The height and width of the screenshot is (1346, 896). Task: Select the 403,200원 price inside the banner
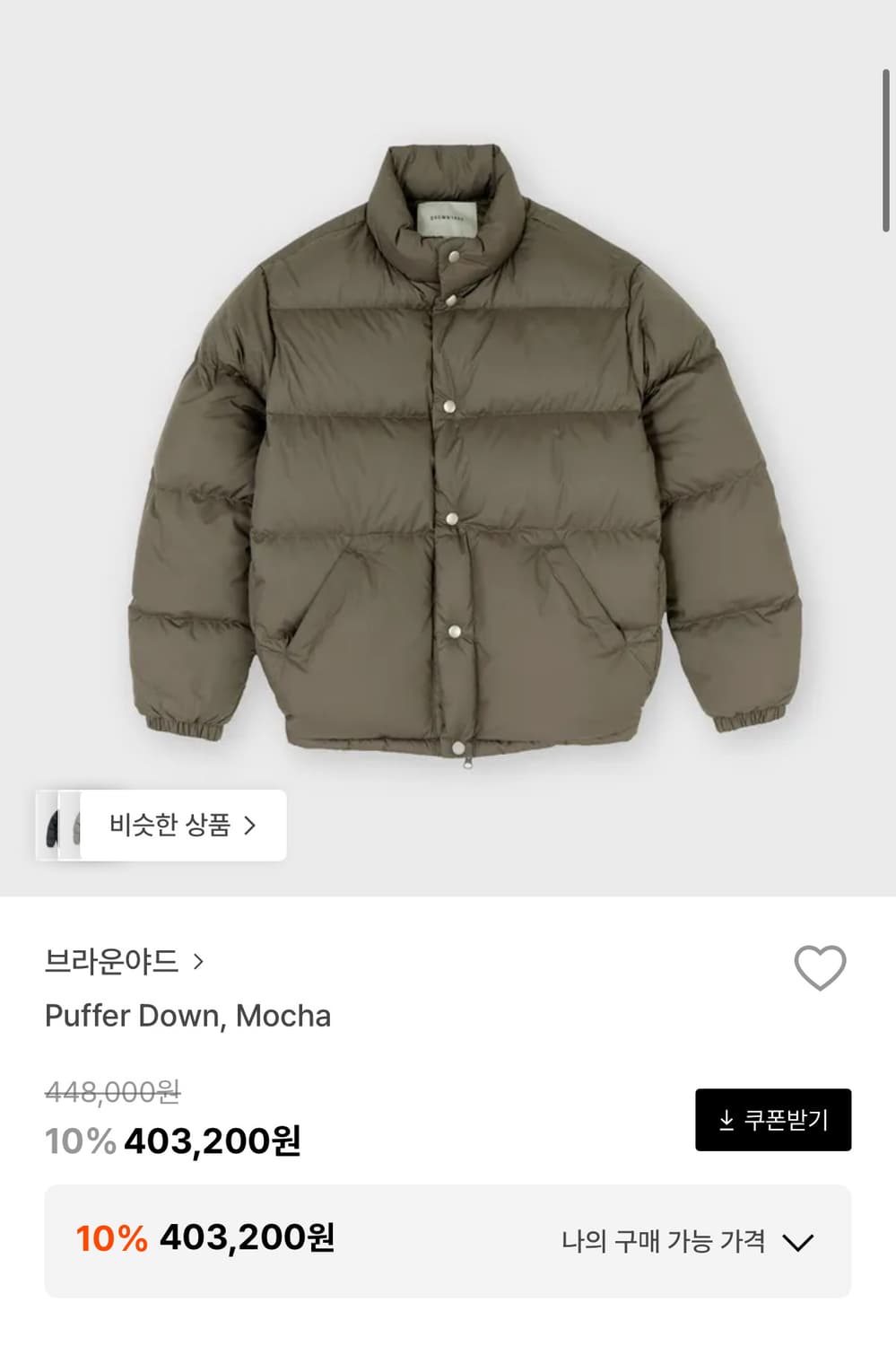247,1240
